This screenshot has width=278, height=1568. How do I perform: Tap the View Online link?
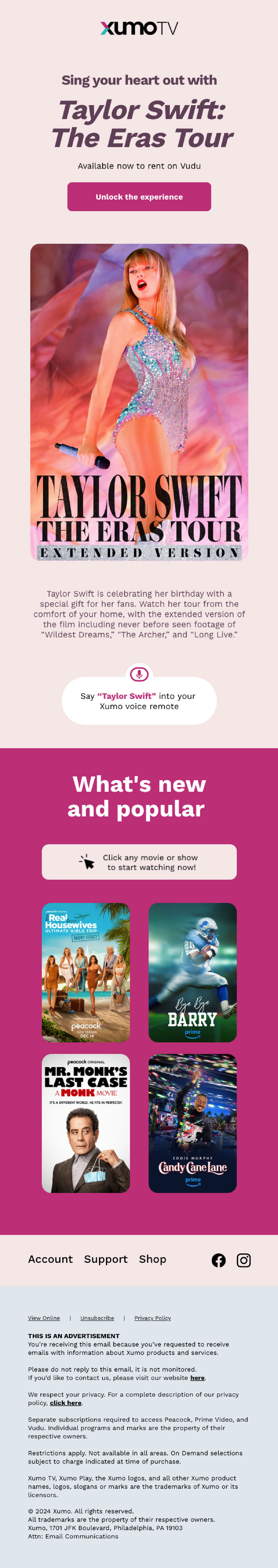point(44,1318)
